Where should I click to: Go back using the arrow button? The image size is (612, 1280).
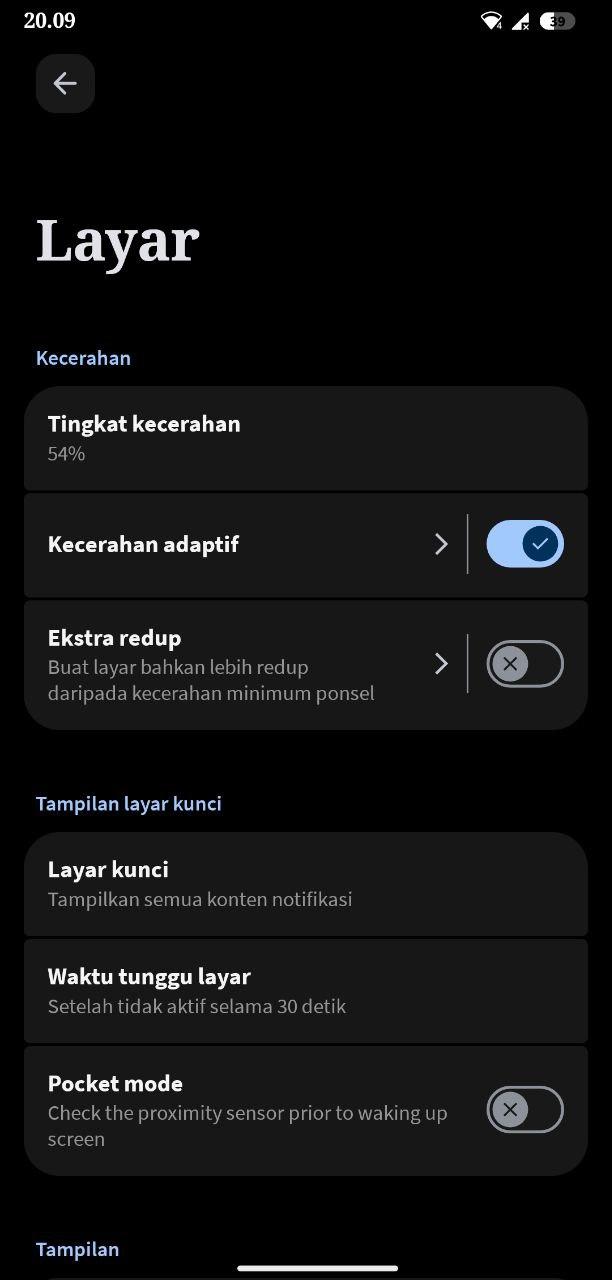[65, 84]
